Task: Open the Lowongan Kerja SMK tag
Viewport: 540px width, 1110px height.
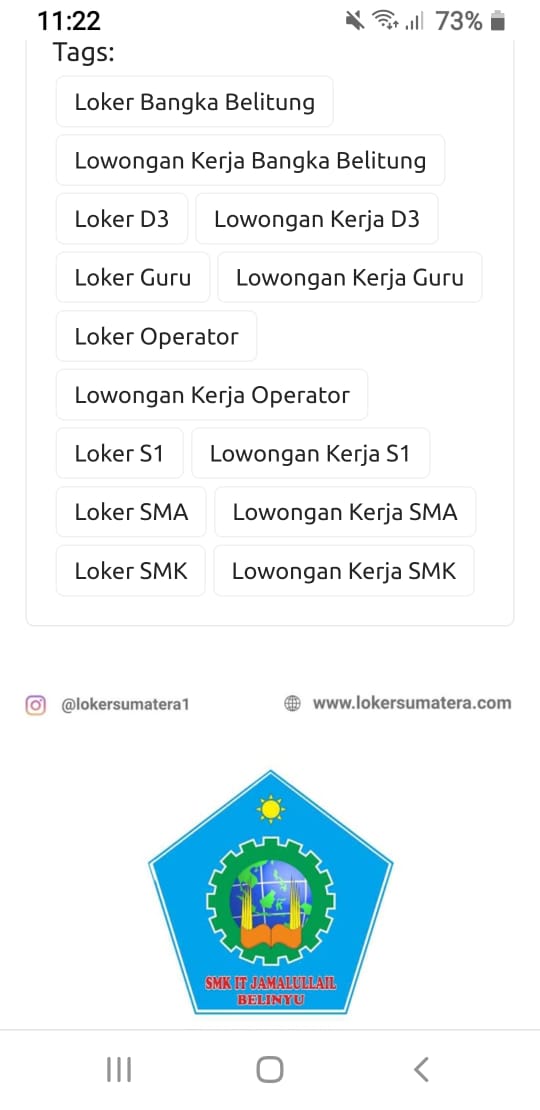Action: [344, 571]
